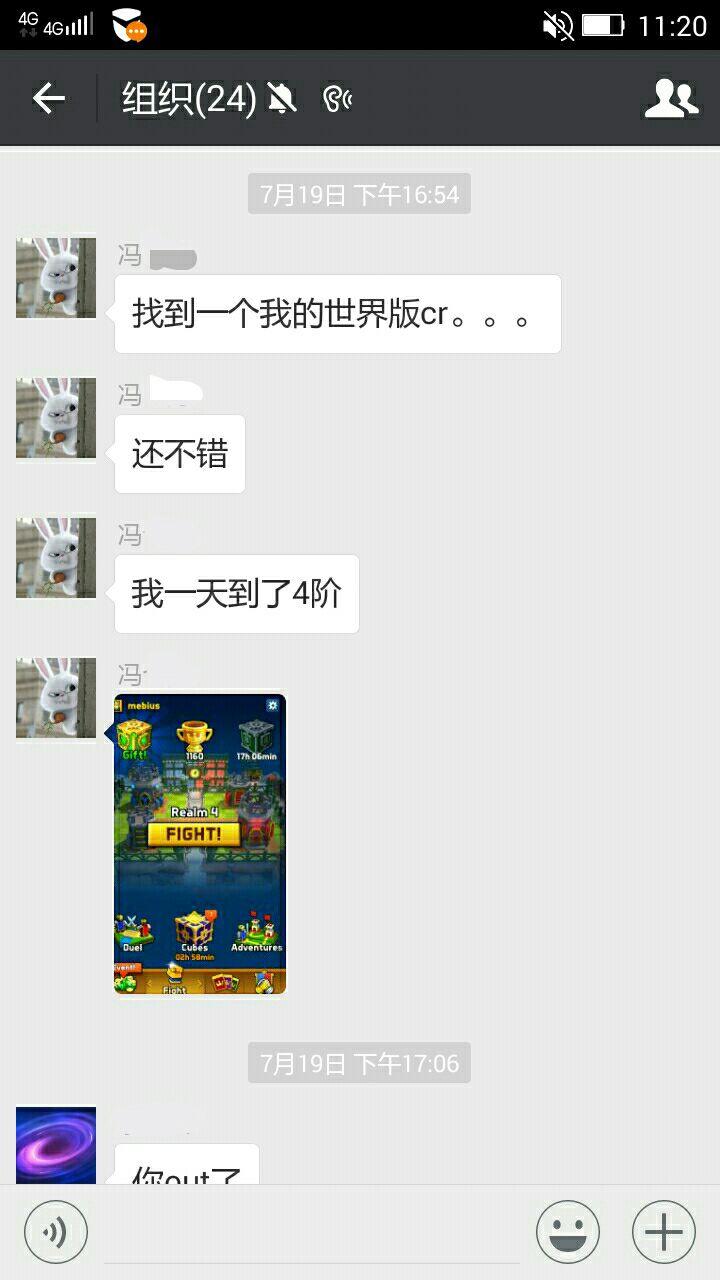Open the shared game screenshot image
The width and height of the screenshot is (720, 1280).
click(200, 844)
